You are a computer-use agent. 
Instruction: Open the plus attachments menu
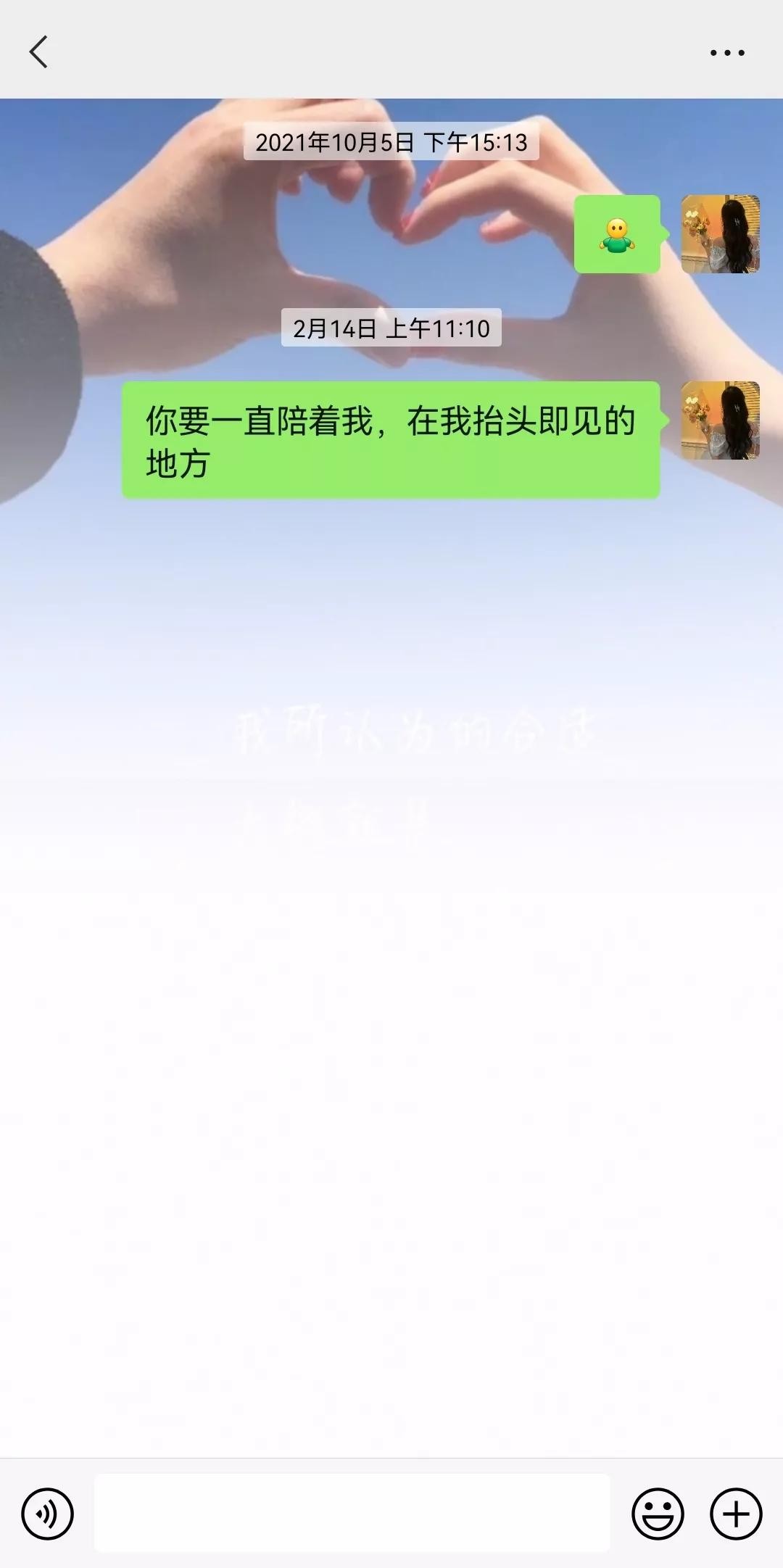[736, 1514]
